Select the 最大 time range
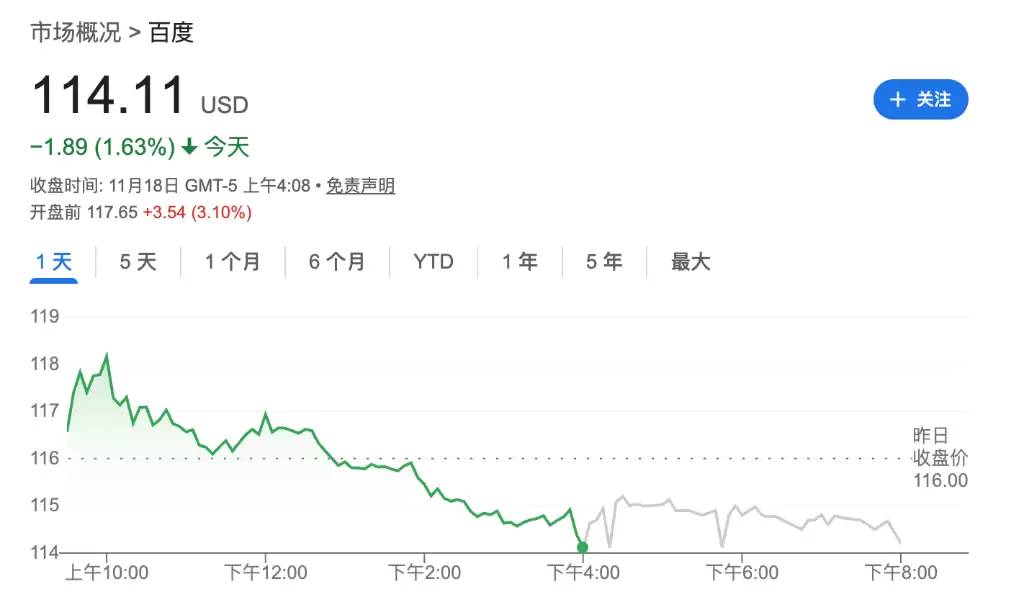The image size is (1024, 599). [x=690, y=262]
